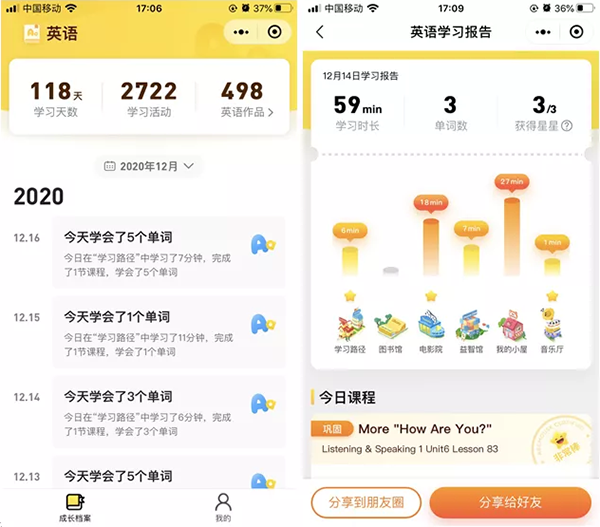
Task: Go back from the 英语学习报告 page
Action: pos(320,32)
